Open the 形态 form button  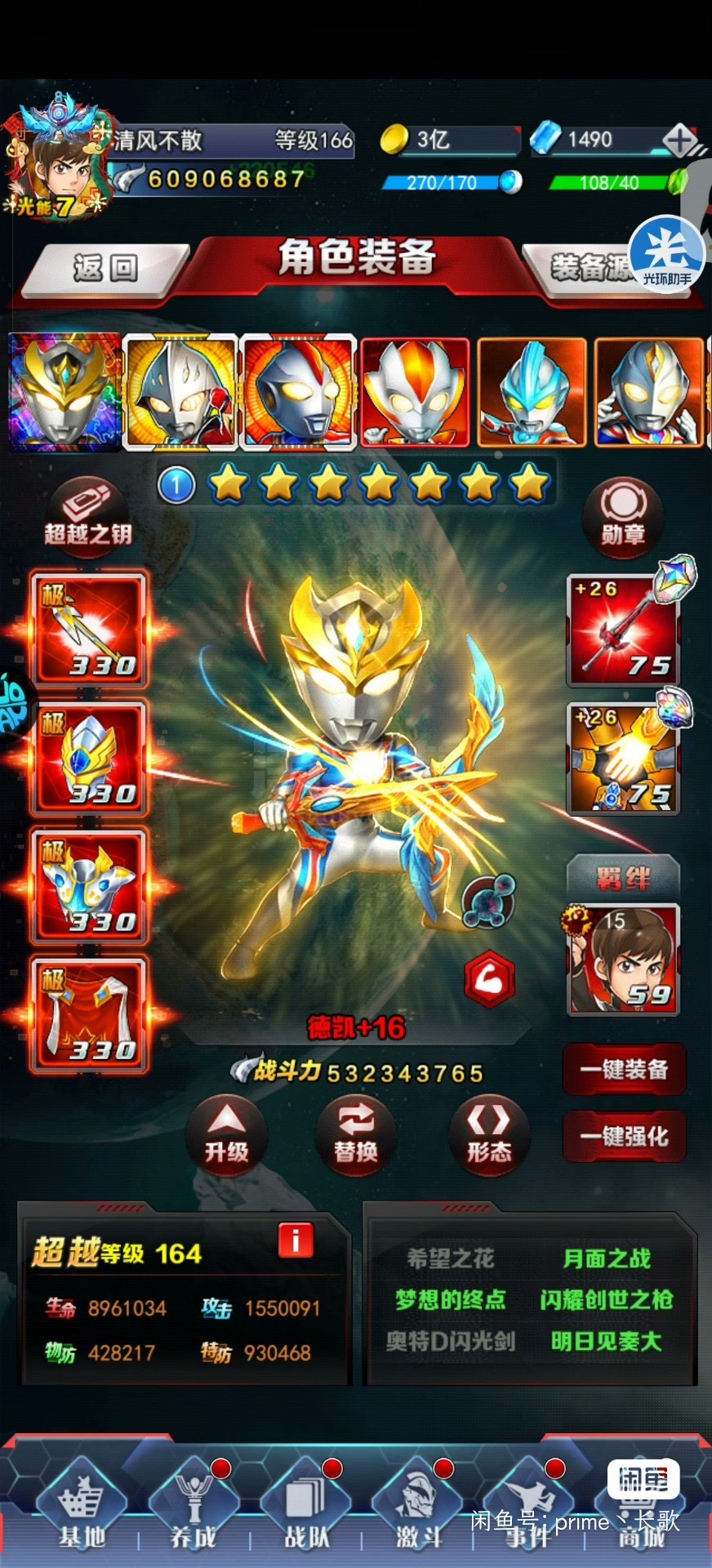[x=489, y=1134]
